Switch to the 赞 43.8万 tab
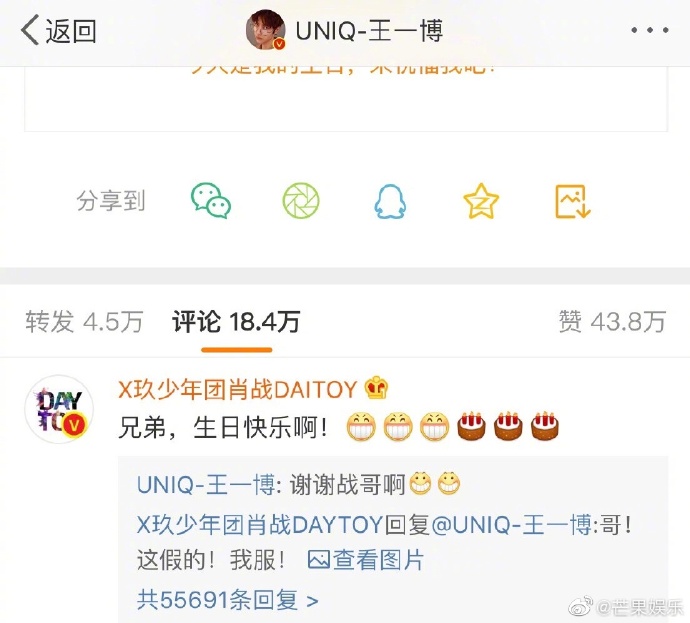The image size is (690, 623). pyautogui.click(x=611, y=322)
